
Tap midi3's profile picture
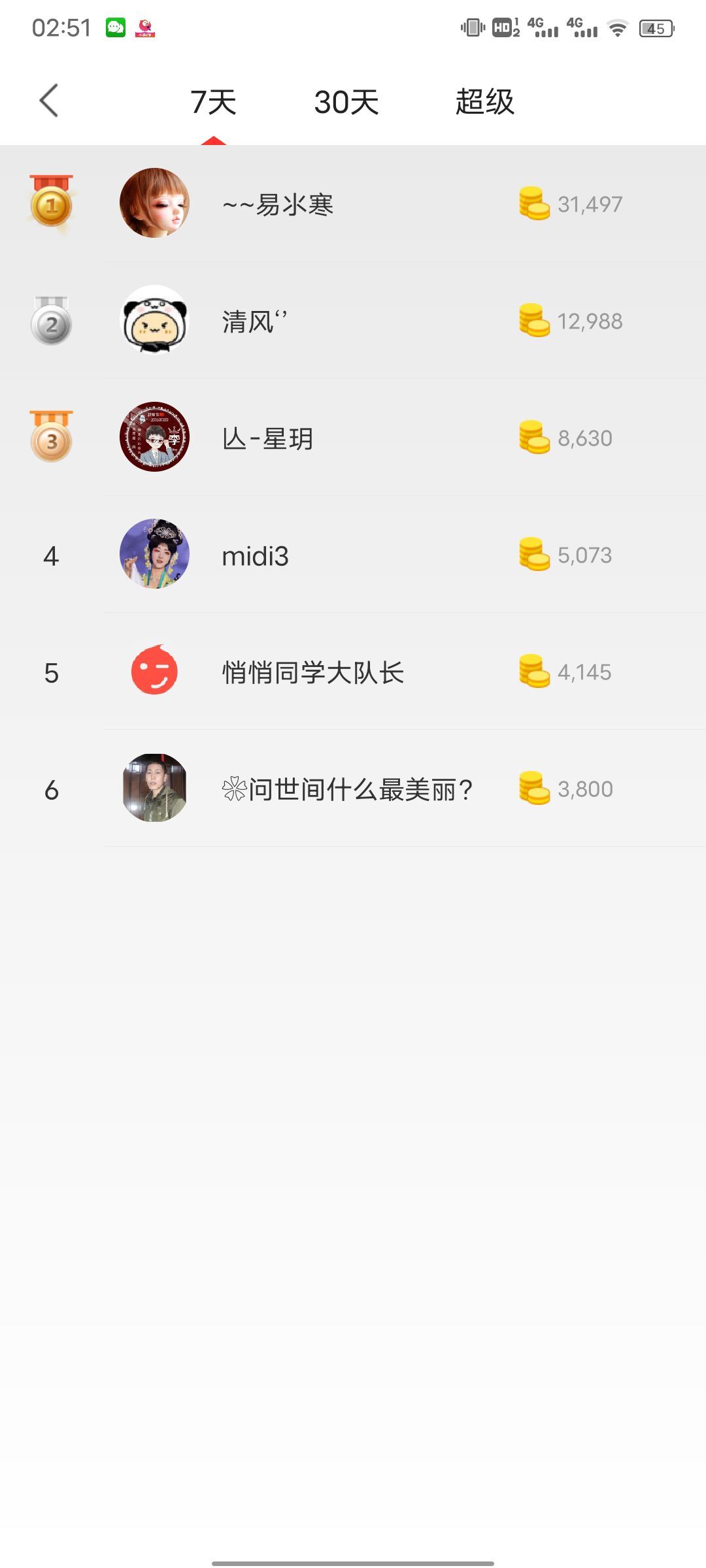click(x=155, y=555)
